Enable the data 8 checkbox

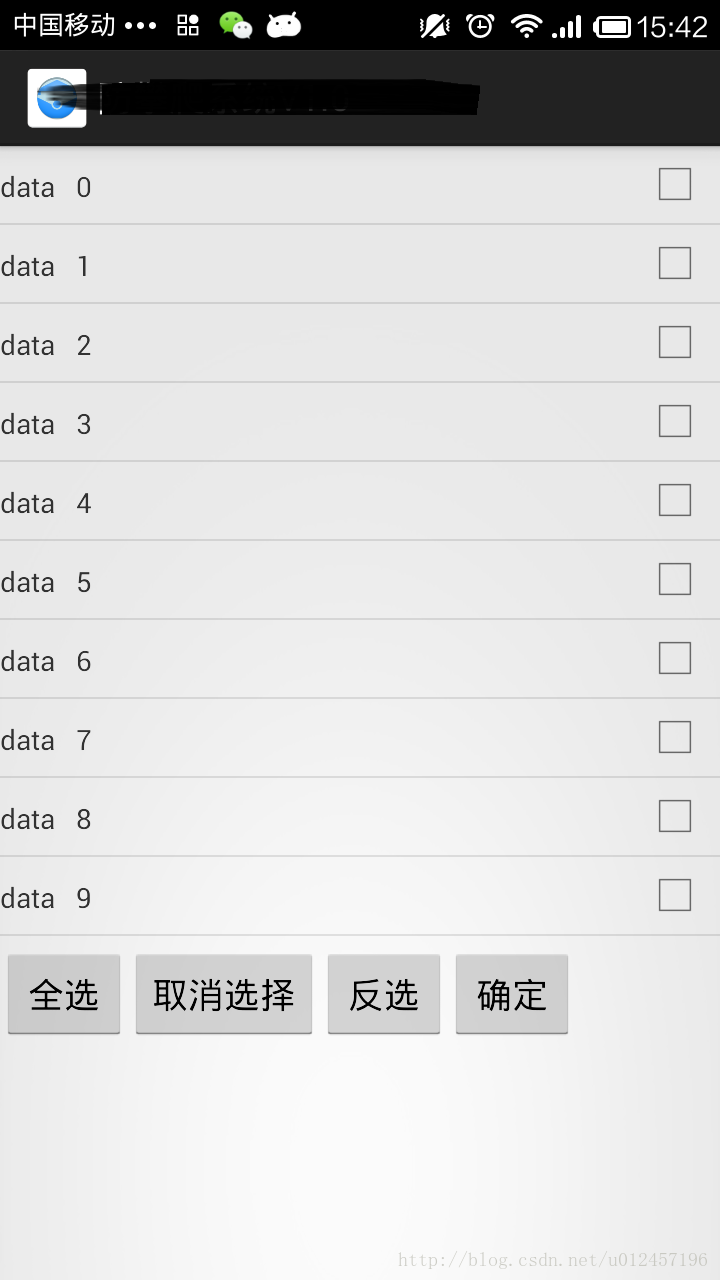(x=675, y=816)
